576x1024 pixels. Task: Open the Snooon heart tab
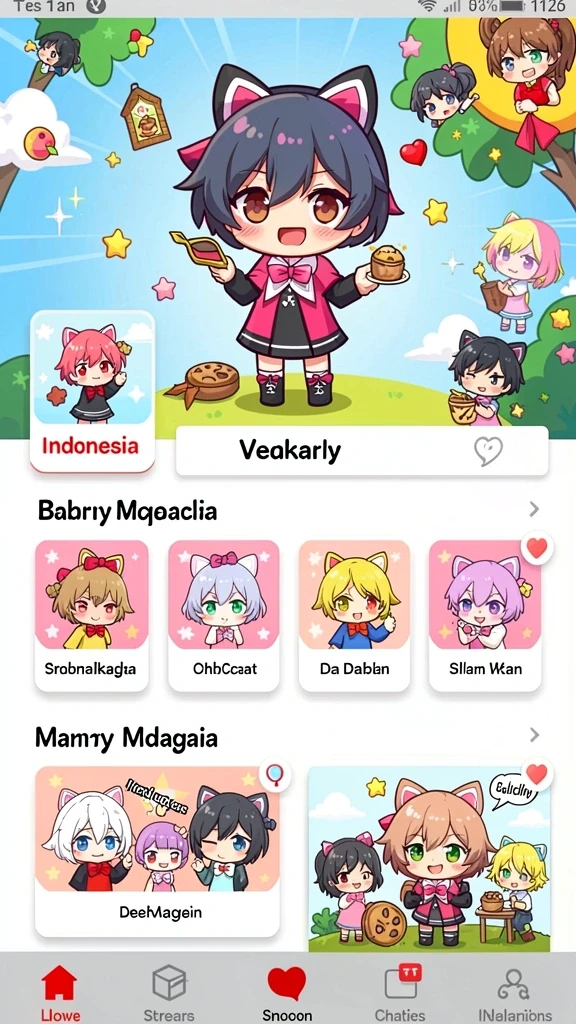pyautogui.click(x=287, y=991)
